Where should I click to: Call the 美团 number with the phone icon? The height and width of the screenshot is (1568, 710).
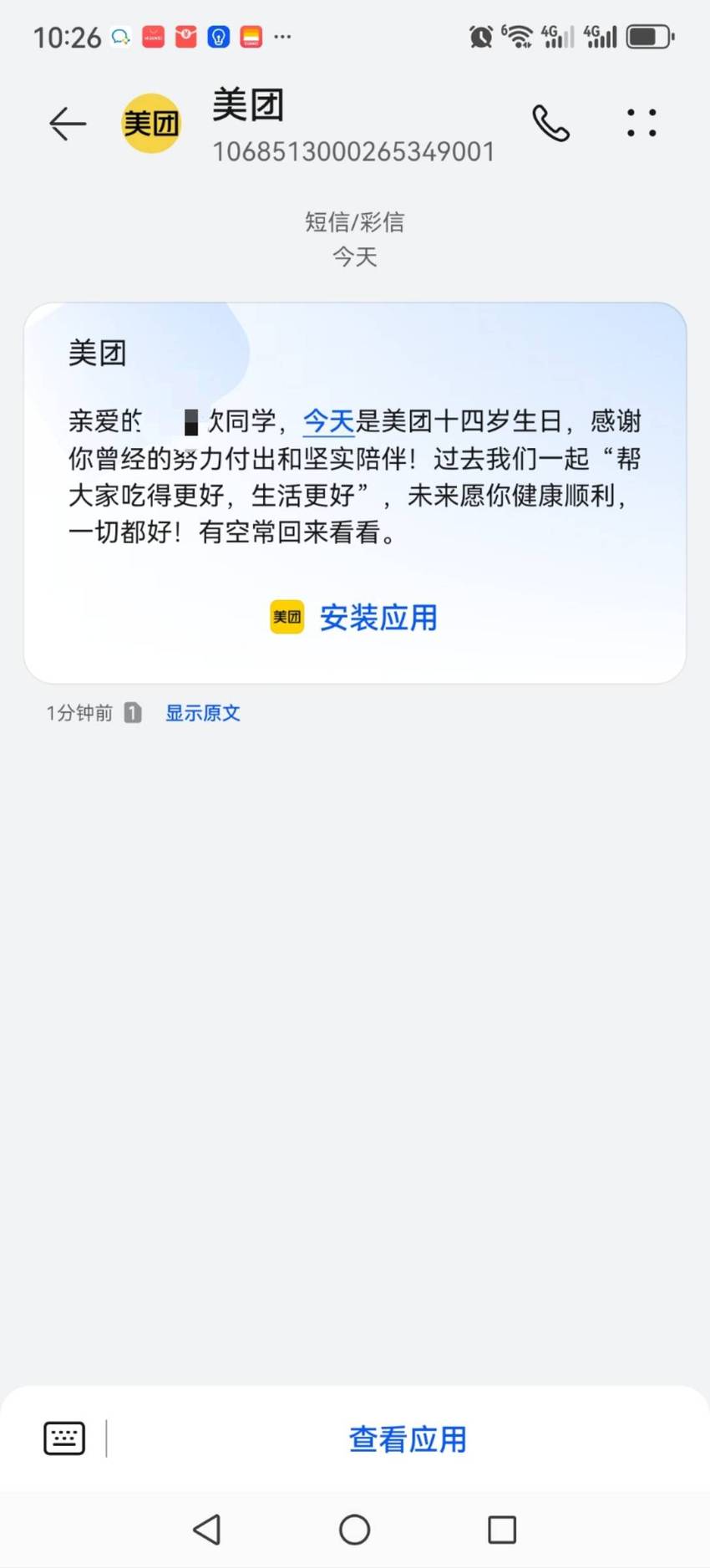pos(550,124)
